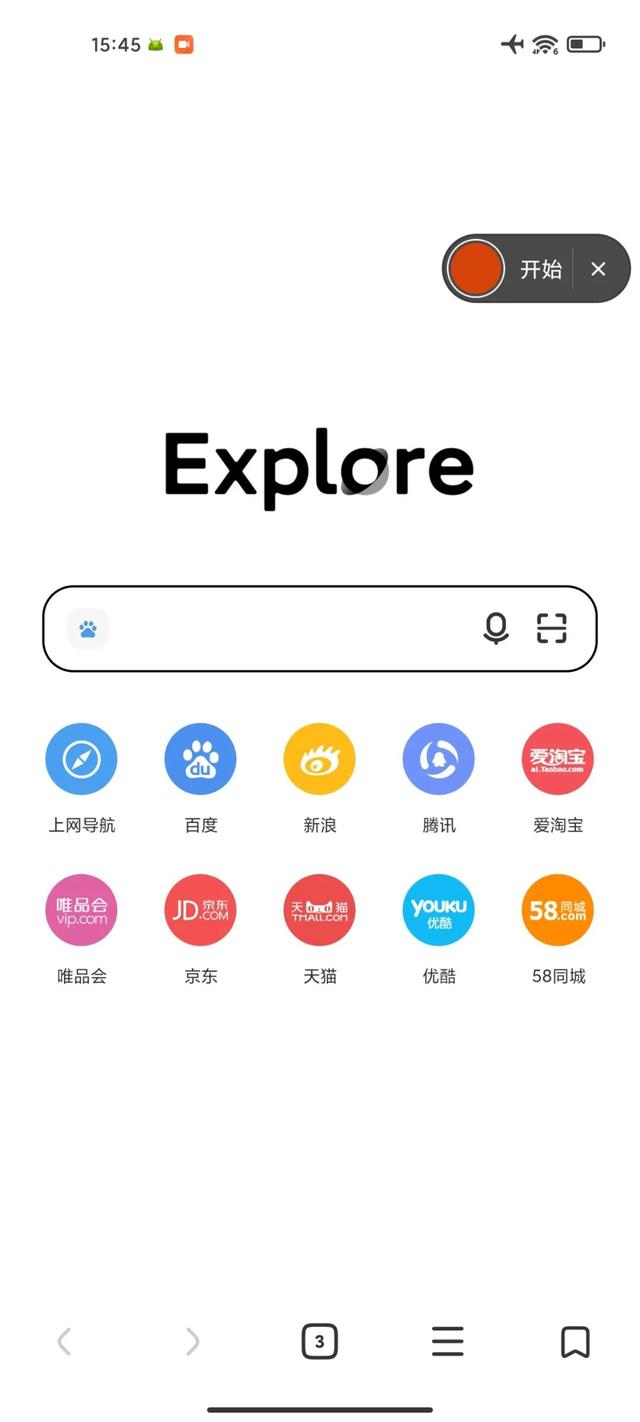Close the screen recorder floating widget
This screenshot has height=1422, width=640.
[x=598, y=269]
